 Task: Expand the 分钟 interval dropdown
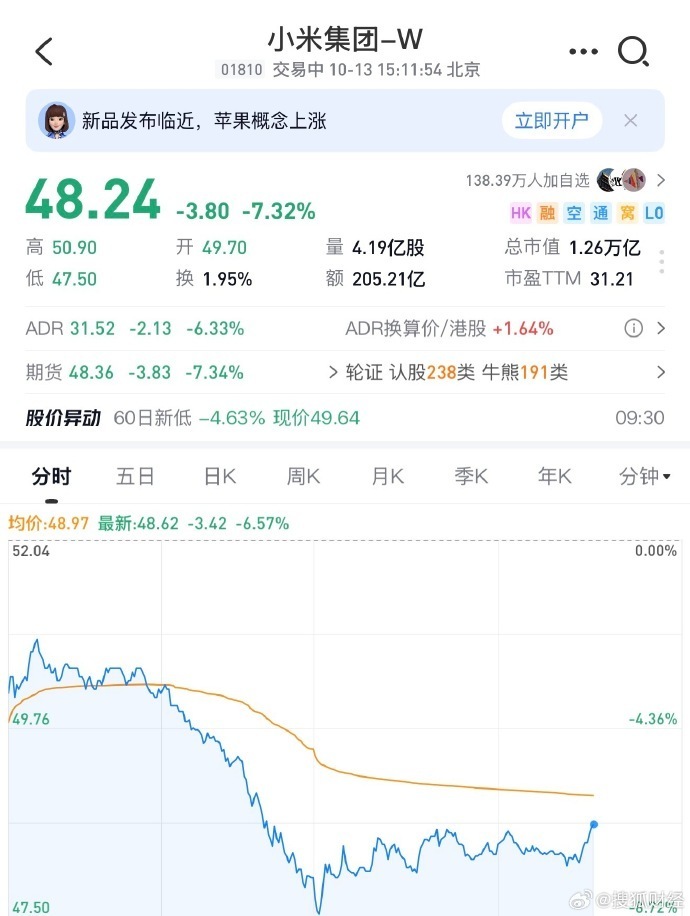pos(644,477)
